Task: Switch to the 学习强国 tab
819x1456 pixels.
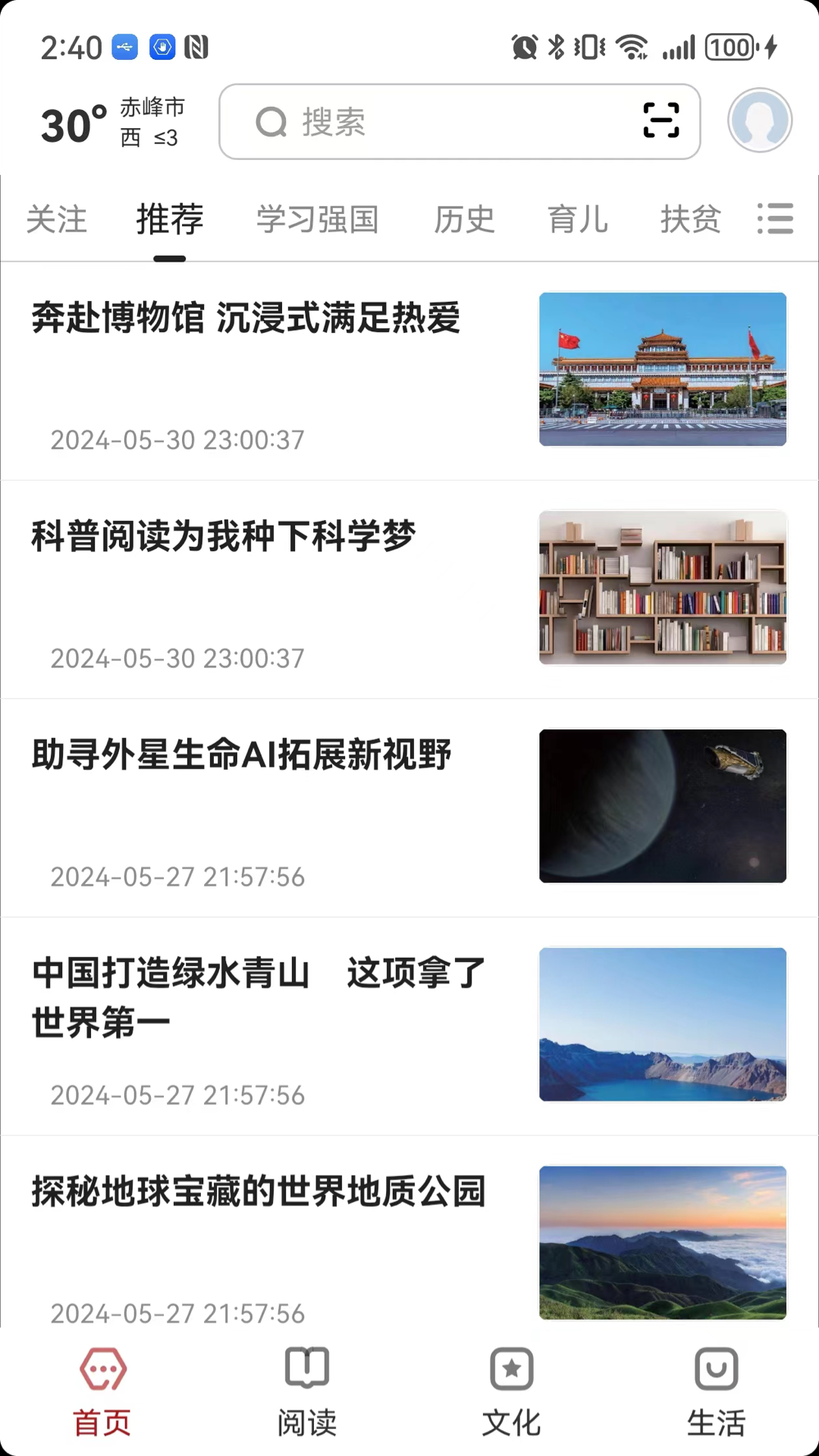Action: (317, 219)
